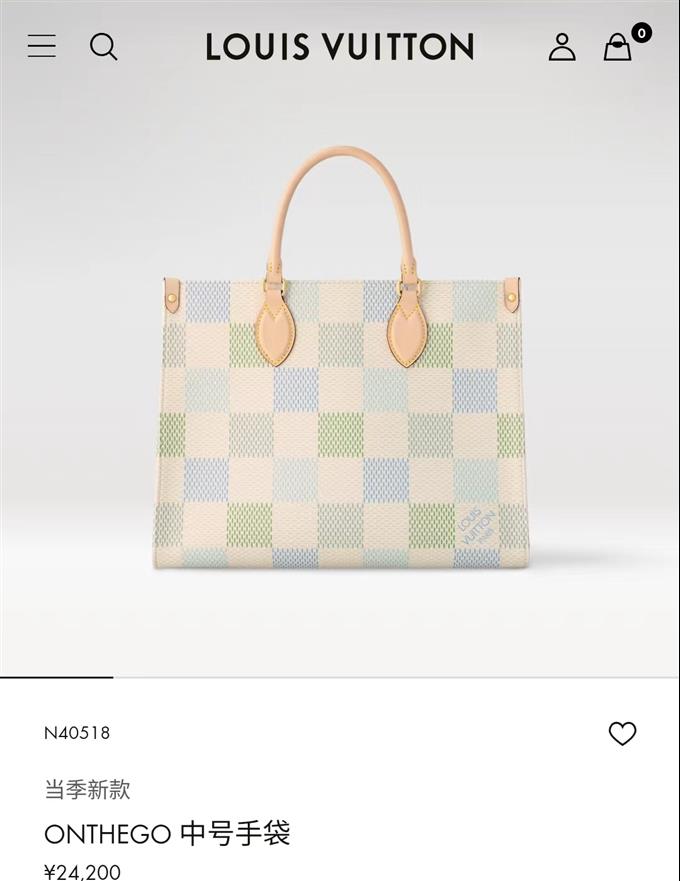Add ONTHEGO bag to wishlist
The height and width of the screenshot is (881, 680).
(x=622, y=734)
